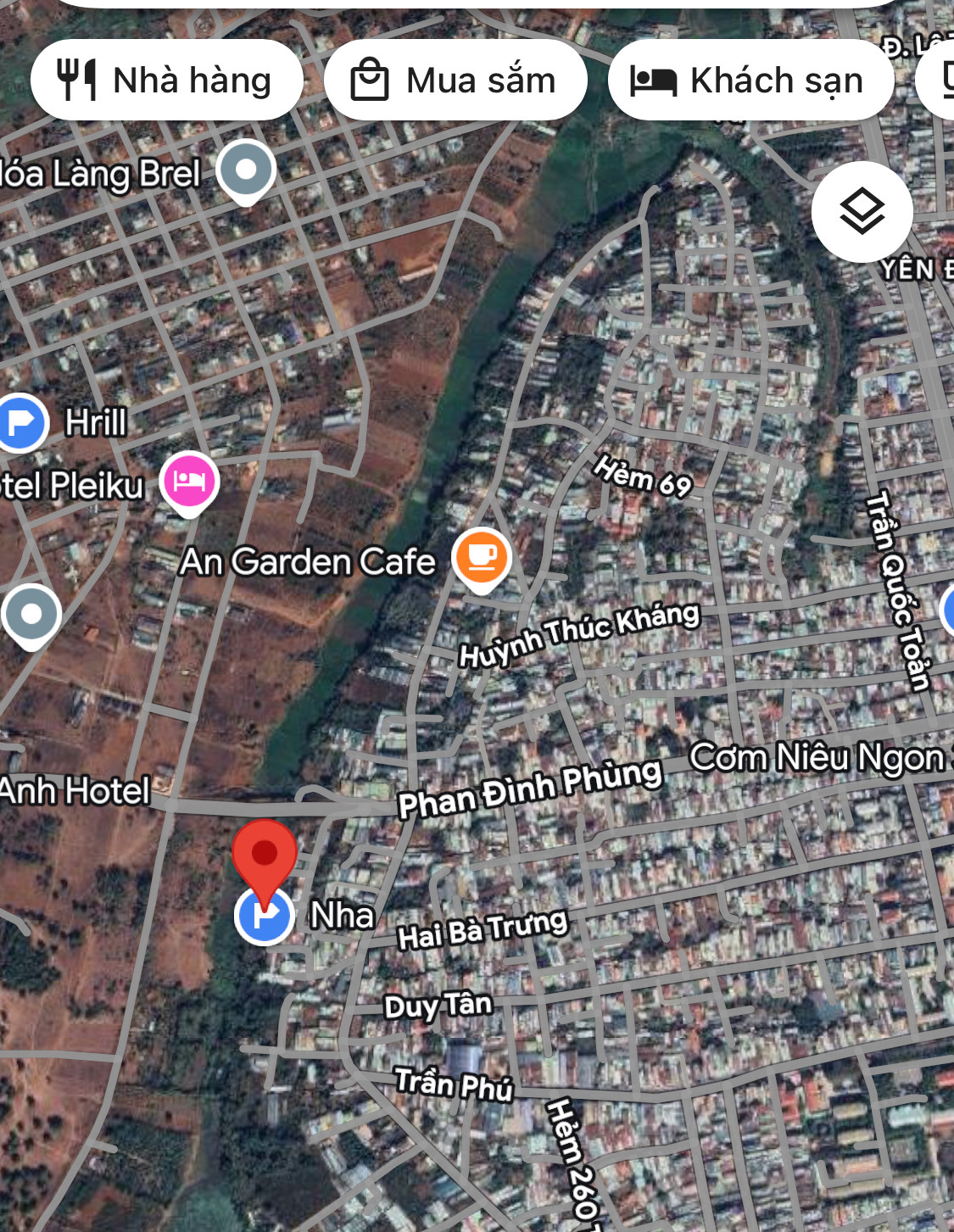Tap the Cơm Niêu Ngon place label
The height and width of the screenshot is (1232, 954).
[x=816, y=757]
